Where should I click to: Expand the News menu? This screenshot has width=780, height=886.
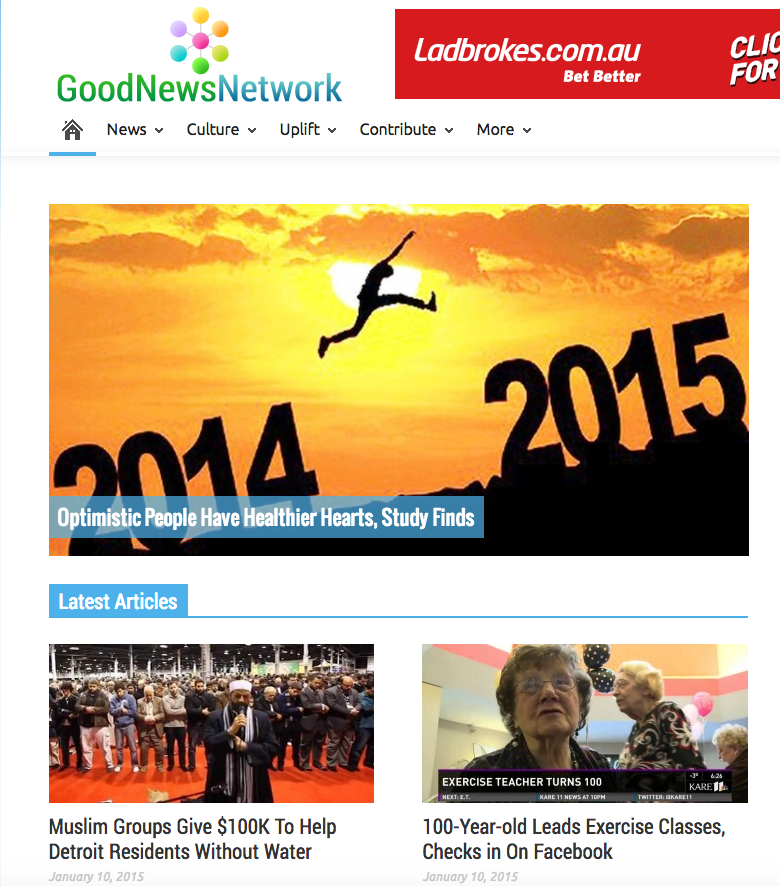click(x=134, y=130)
